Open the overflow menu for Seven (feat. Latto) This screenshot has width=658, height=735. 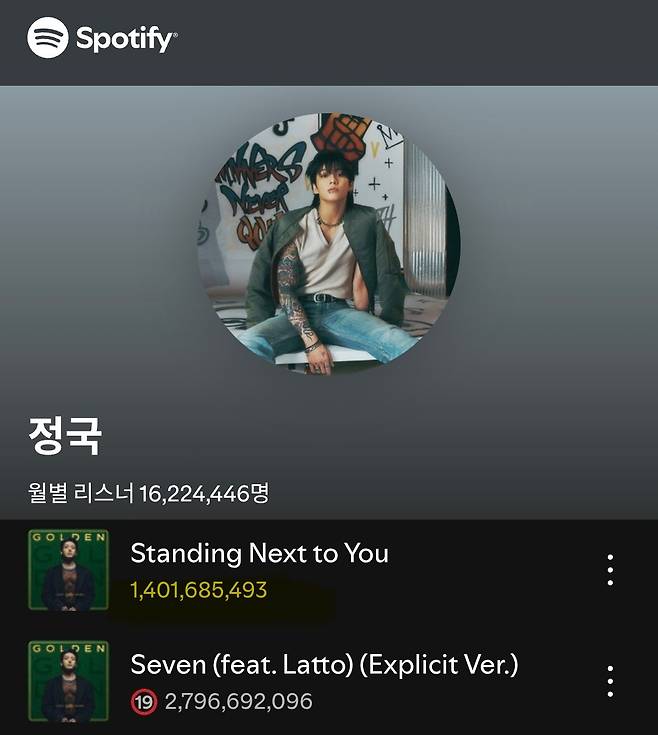click(x=610, y=681)
